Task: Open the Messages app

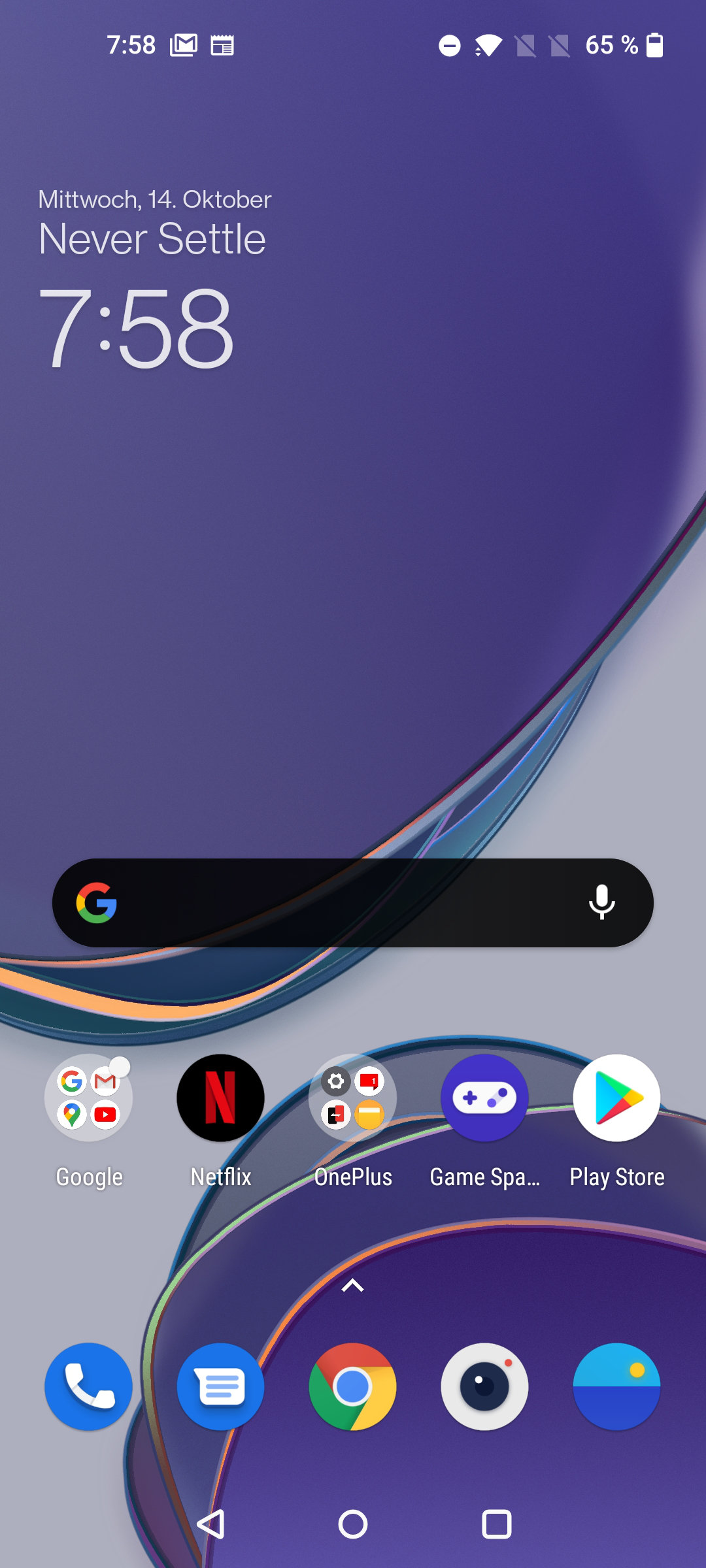Action: click(x=220, y=1386)
